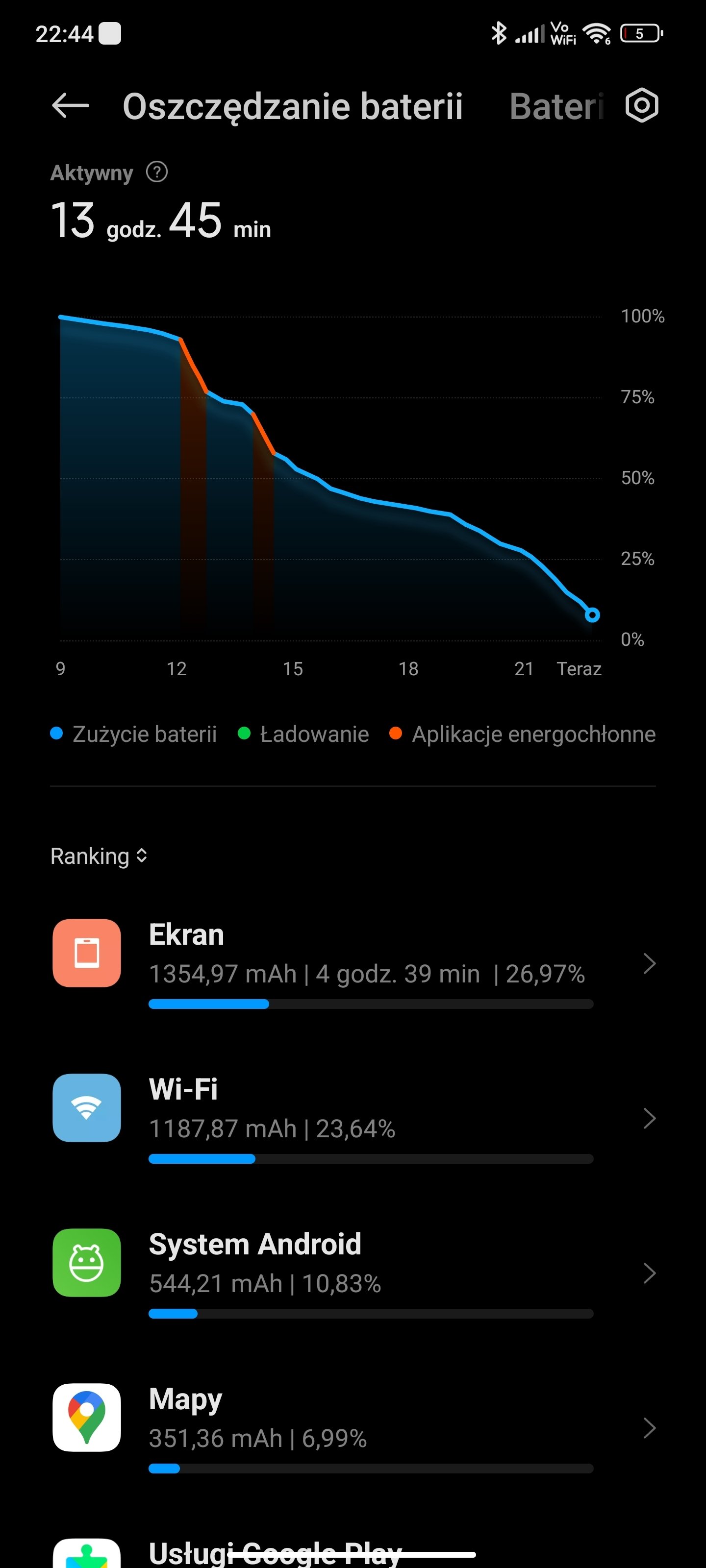Go back using the arrow icon
The image size is (706, 1568).
coord(71,106)
